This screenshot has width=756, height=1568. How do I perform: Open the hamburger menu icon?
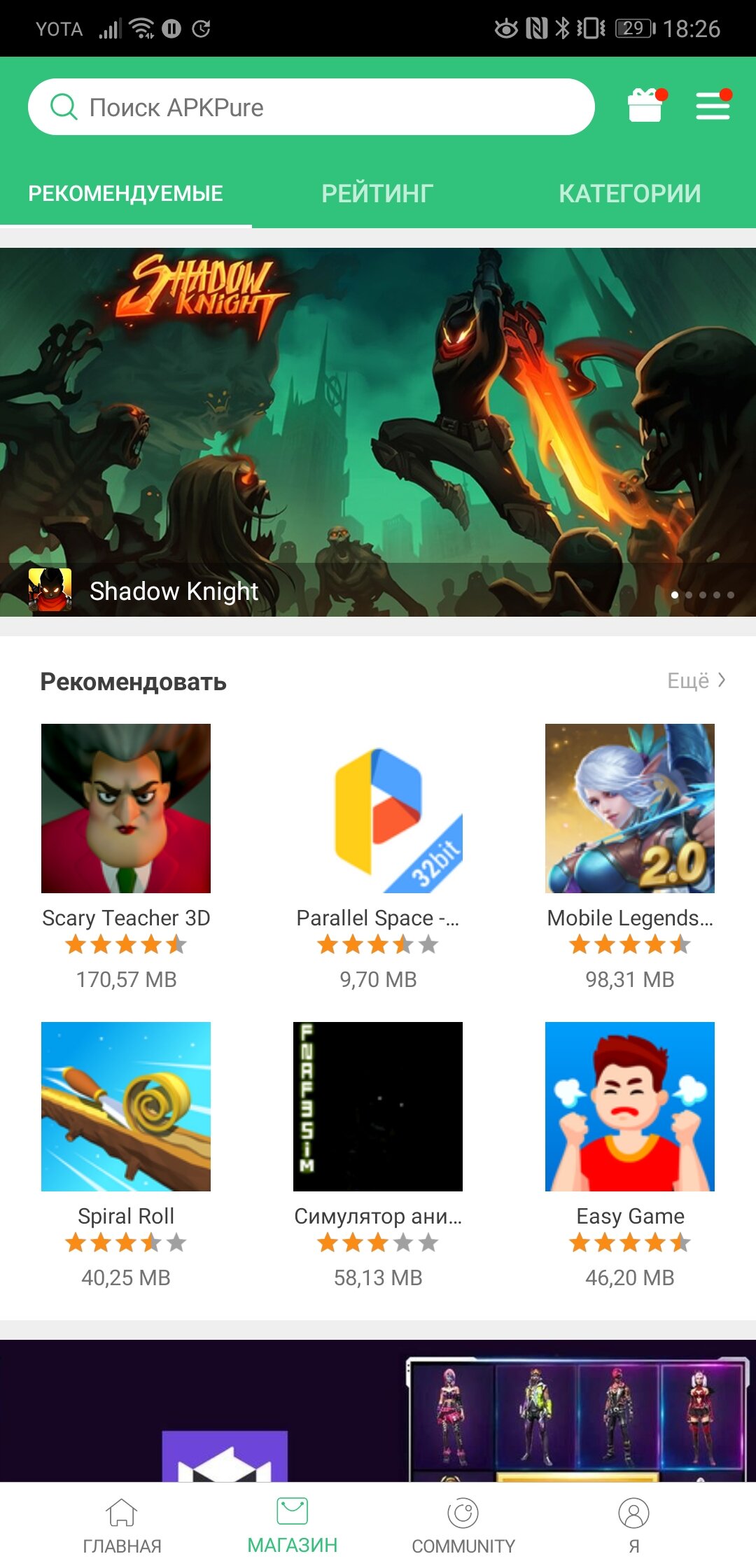[x=713, y=106]
